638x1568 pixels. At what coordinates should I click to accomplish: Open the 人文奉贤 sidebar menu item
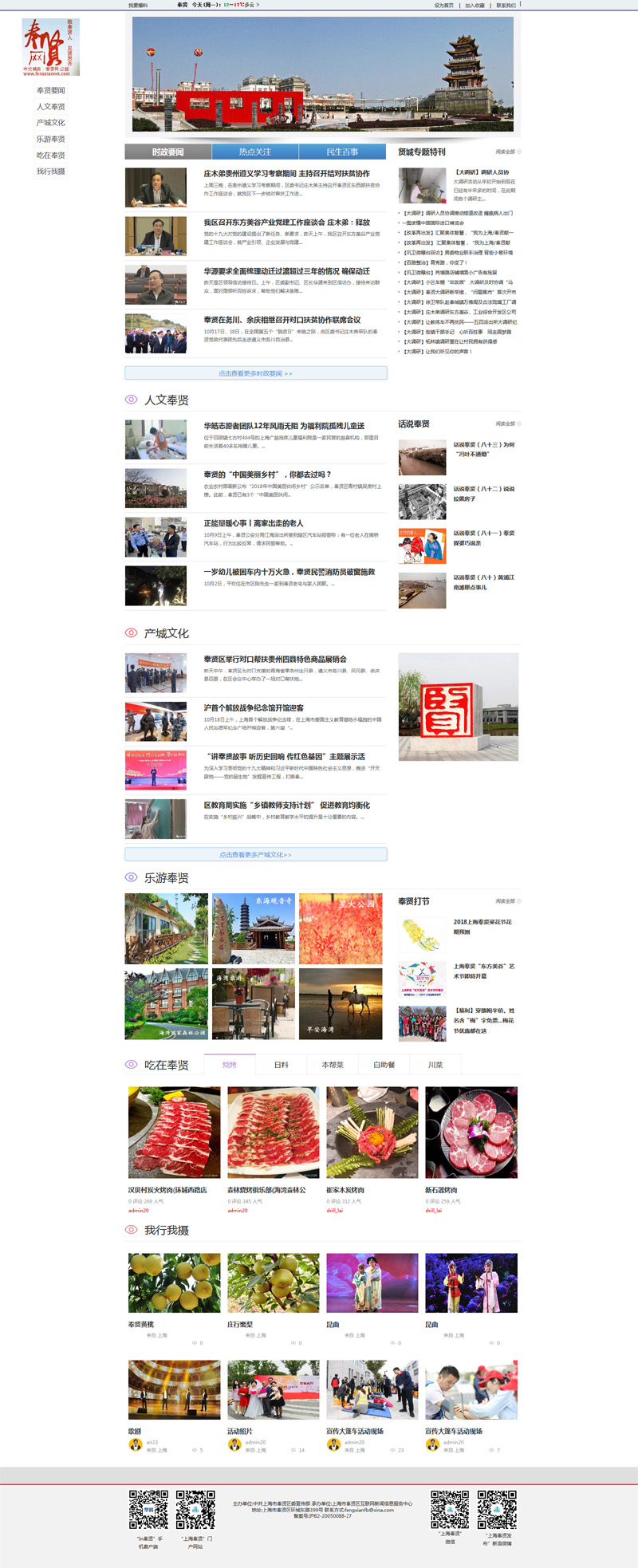50,107
